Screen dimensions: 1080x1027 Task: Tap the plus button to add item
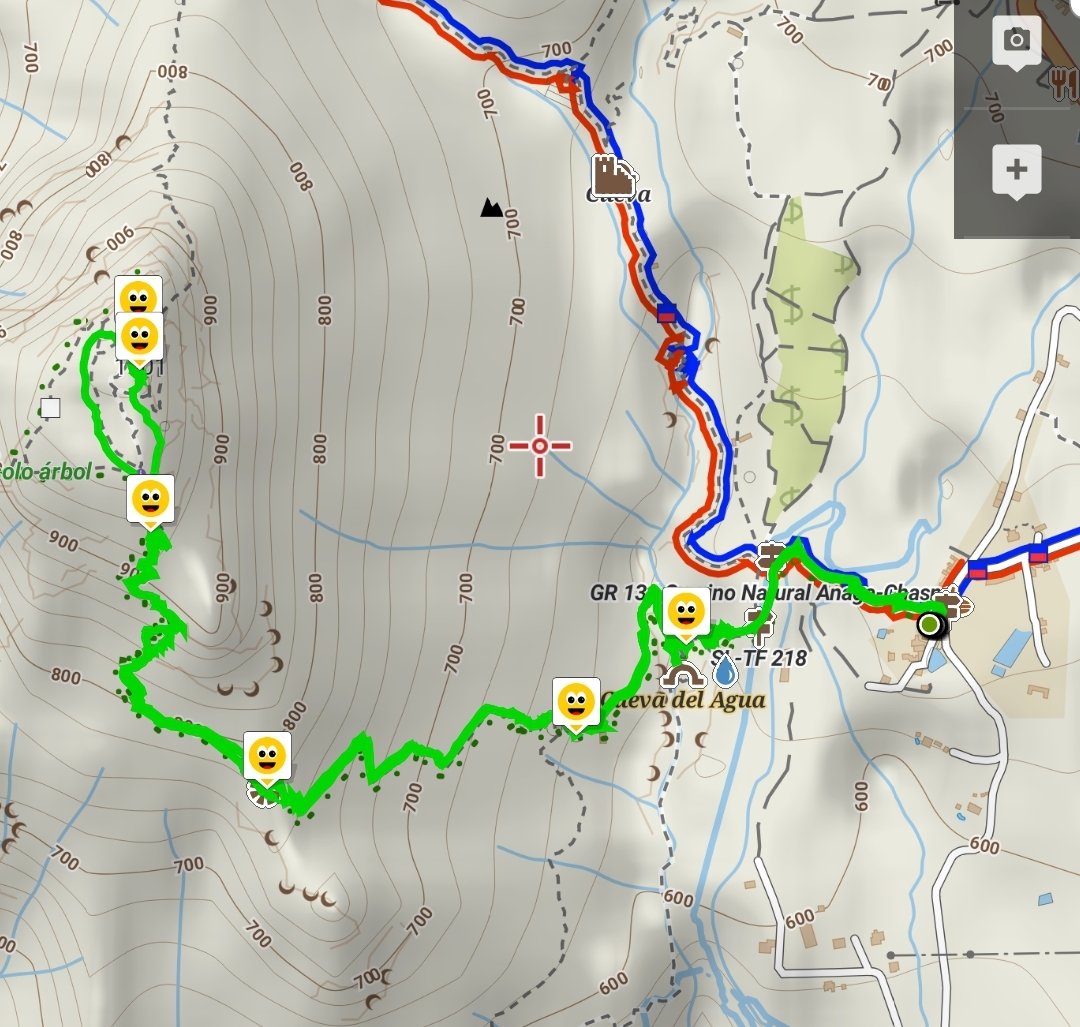[x=1017, y=169]
